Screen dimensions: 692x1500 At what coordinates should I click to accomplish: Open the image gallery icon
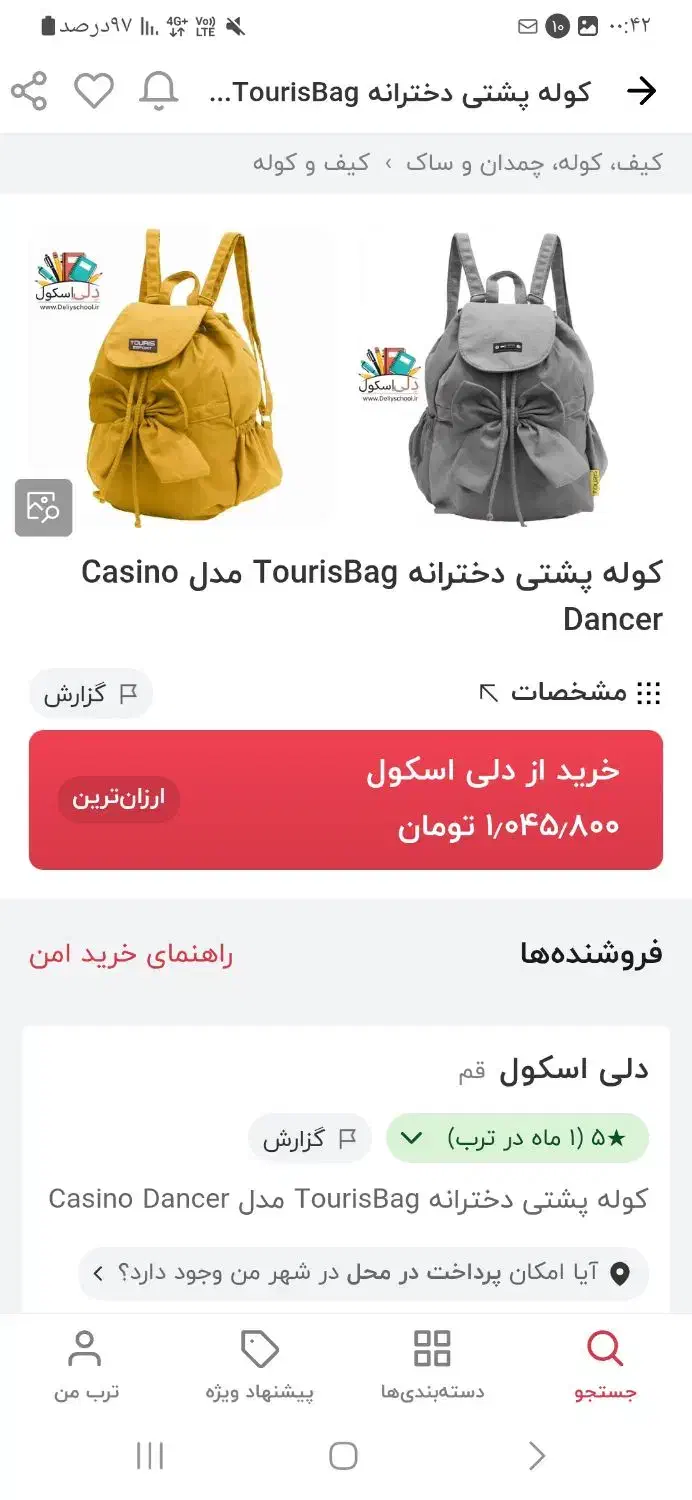(x=43, y=508)
